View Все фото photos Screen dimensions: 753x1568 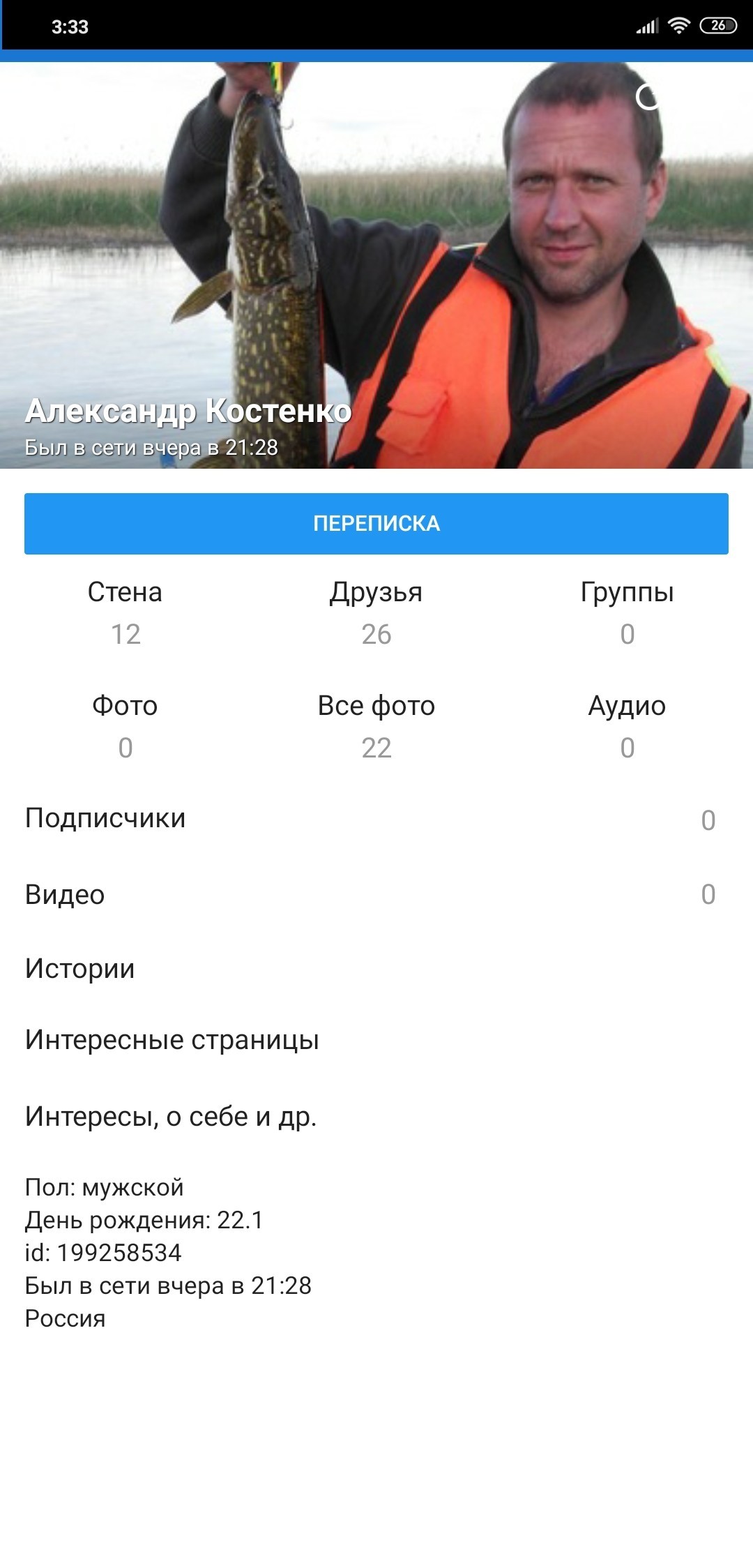point(376,725)
